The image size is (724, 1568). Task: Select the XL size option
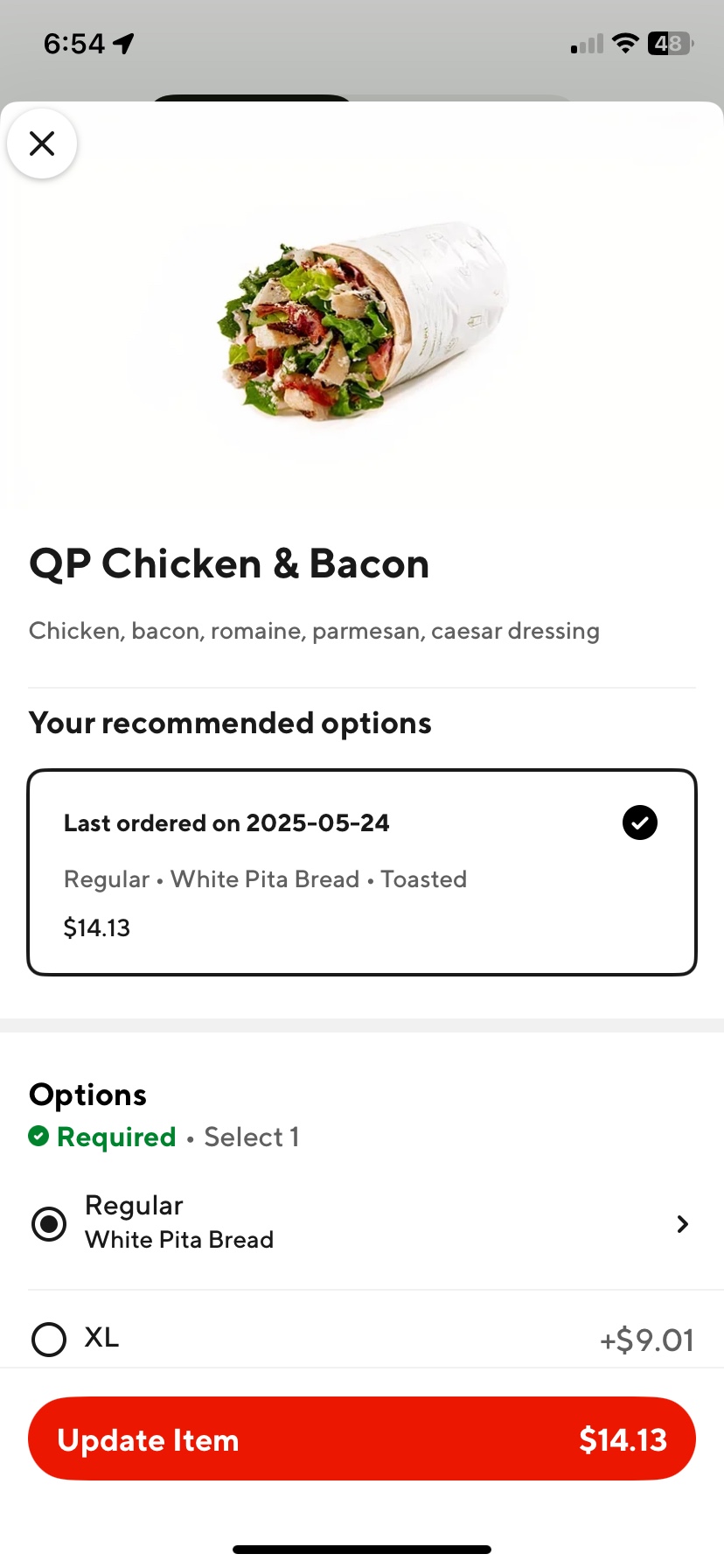49,1339
